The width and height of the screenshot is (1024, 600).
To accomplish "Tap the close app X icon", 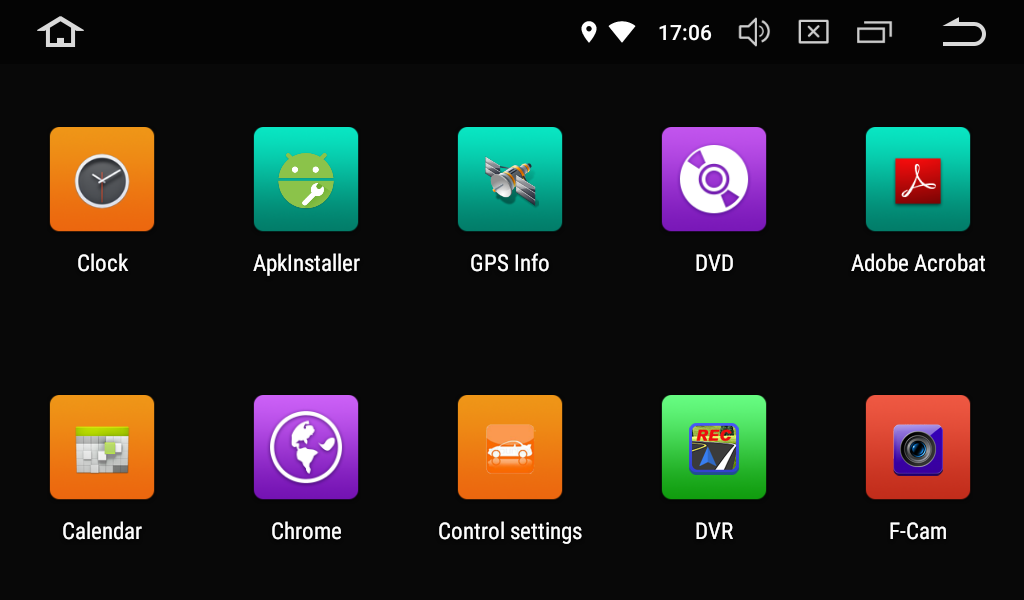I will click(x=814, y=32).
